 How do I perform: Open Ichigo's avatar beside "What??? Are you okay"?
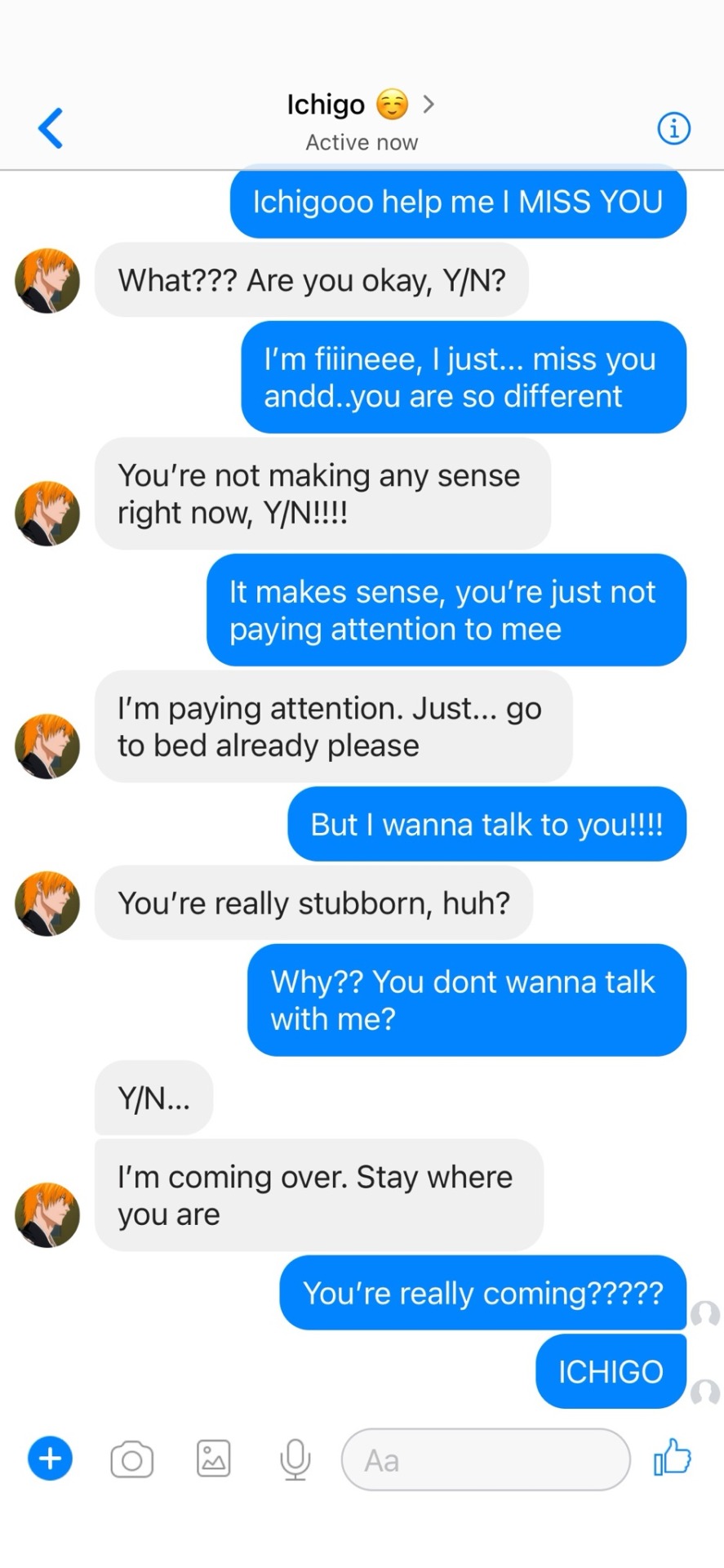point(47,281)
